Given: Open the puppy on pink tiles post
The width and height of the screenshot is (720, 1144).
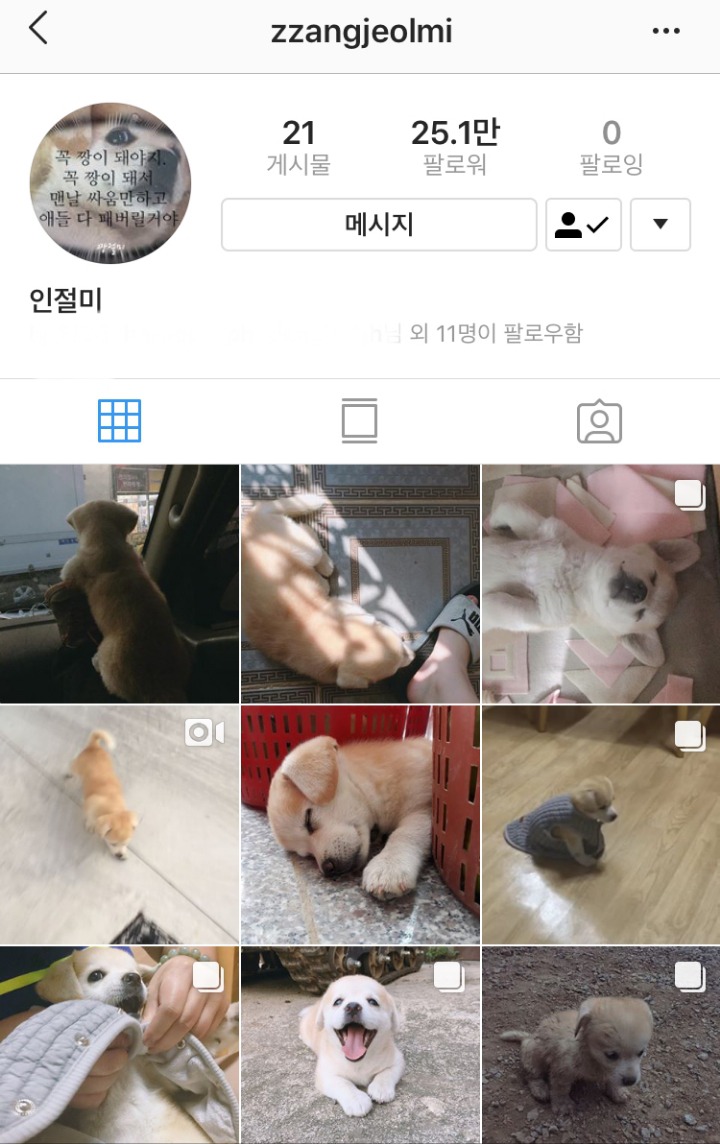Looking at the screenshot, I should (x=601, y=583).
